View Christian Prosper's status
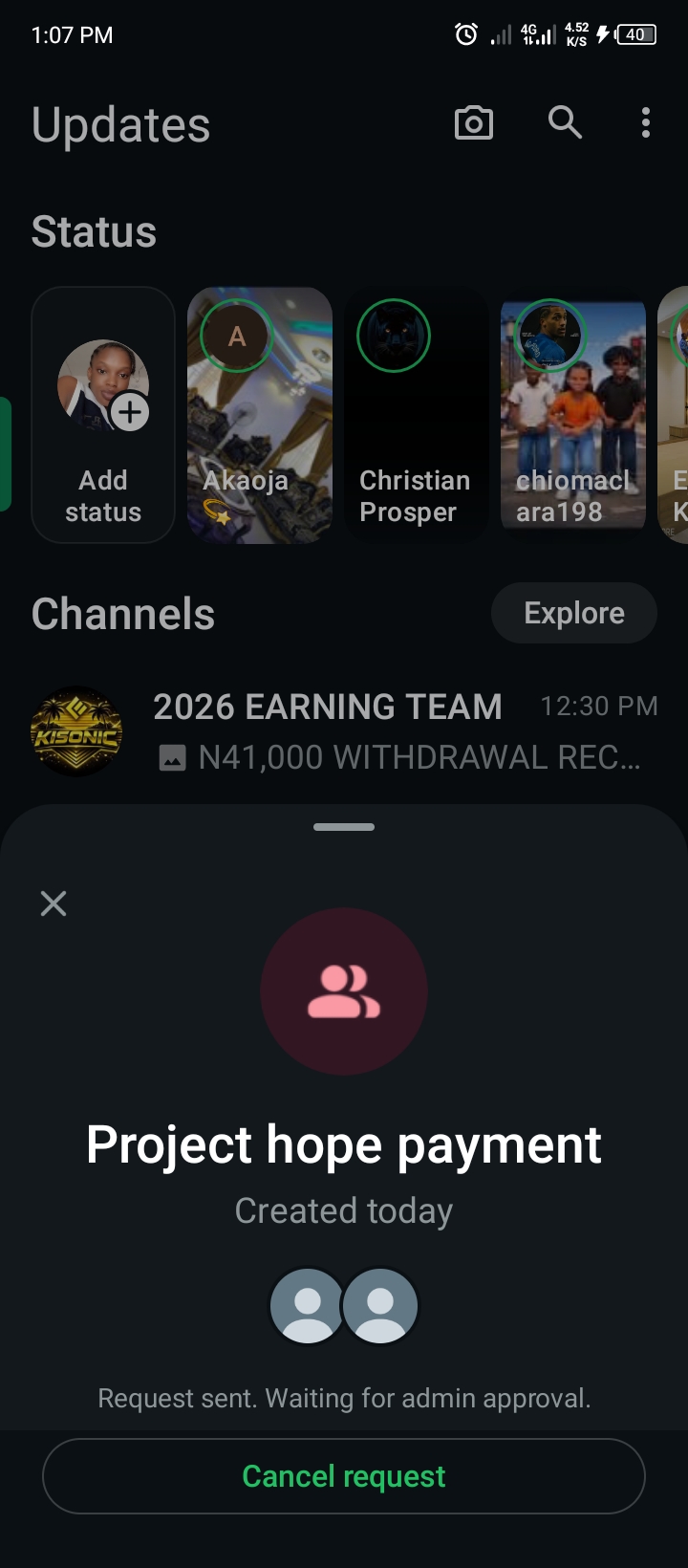 pos(416,415)
